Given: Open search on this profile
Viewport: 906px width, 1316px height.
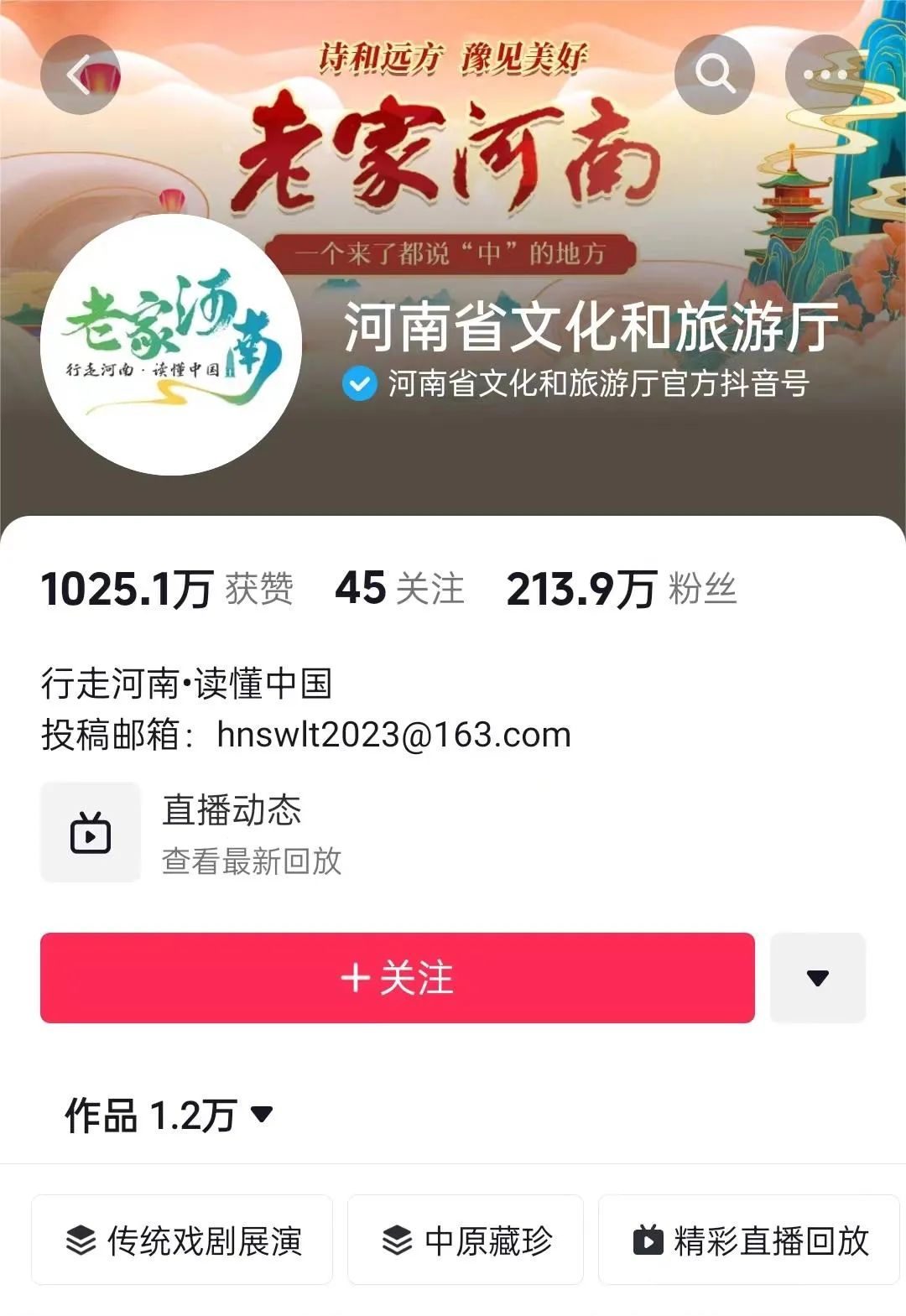Looking at the screenshot, I should tap(714, 75).
